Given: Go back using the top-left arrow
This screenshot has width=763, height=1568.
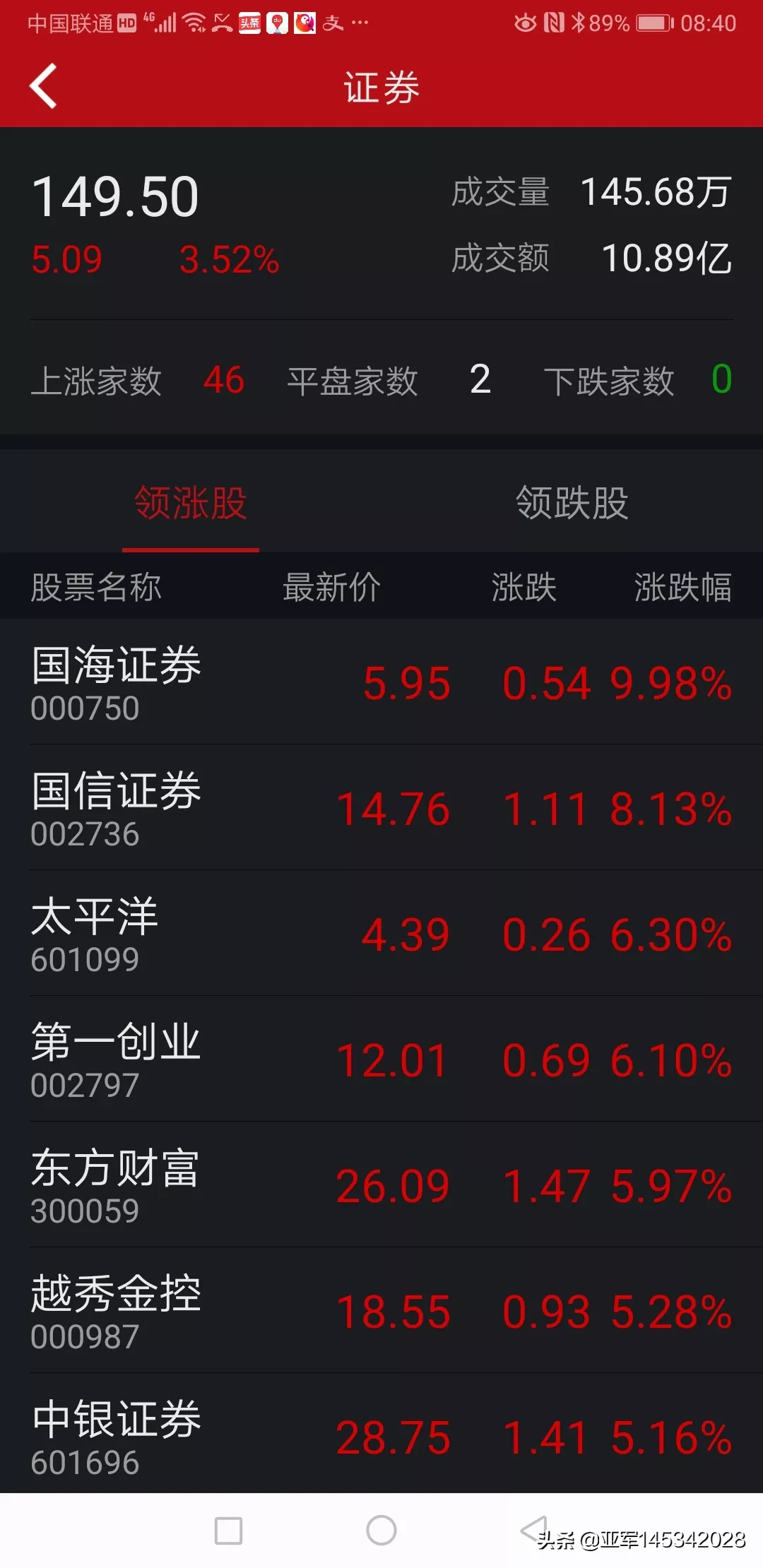Looking at the screenshot, I should 43,87.
